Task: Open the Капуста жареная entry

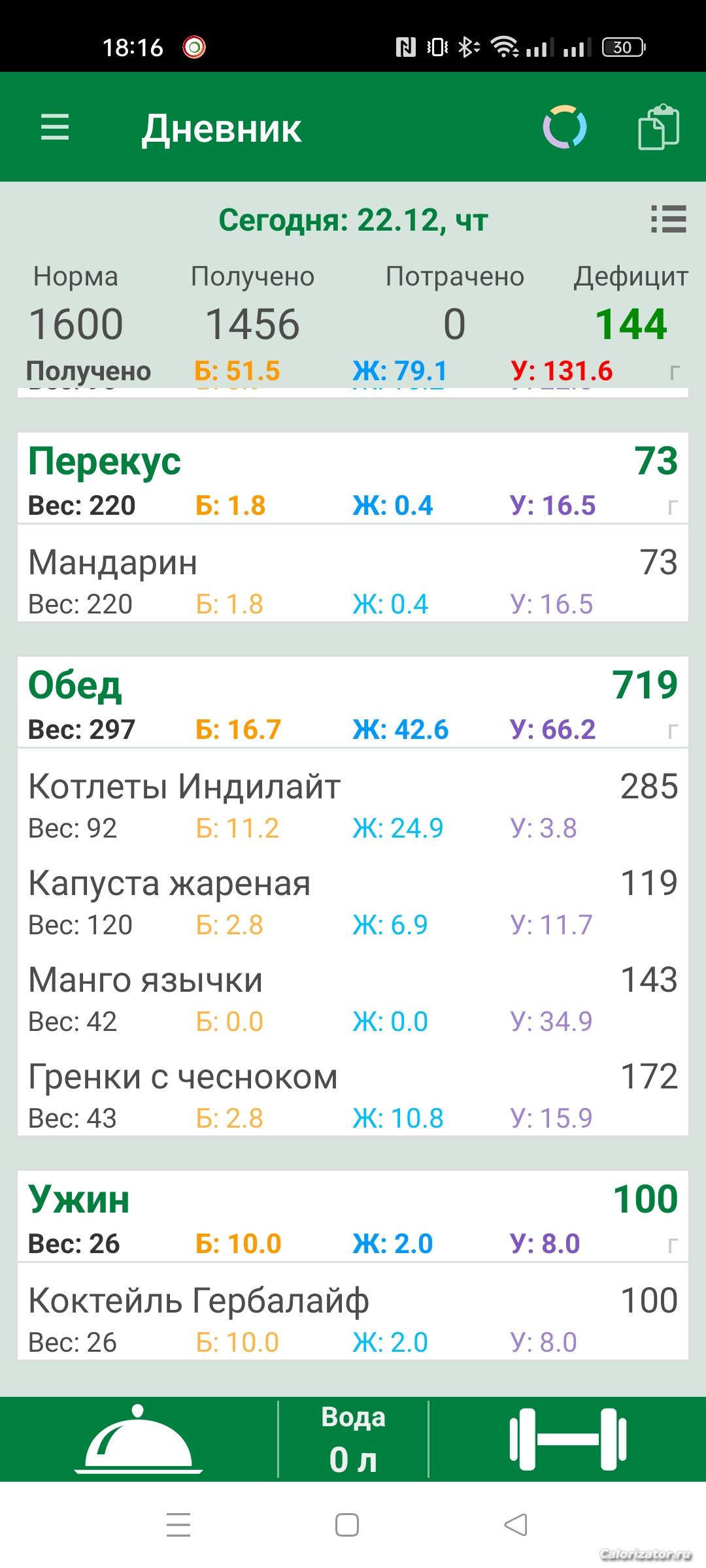Action: click(x=353, y=900)
